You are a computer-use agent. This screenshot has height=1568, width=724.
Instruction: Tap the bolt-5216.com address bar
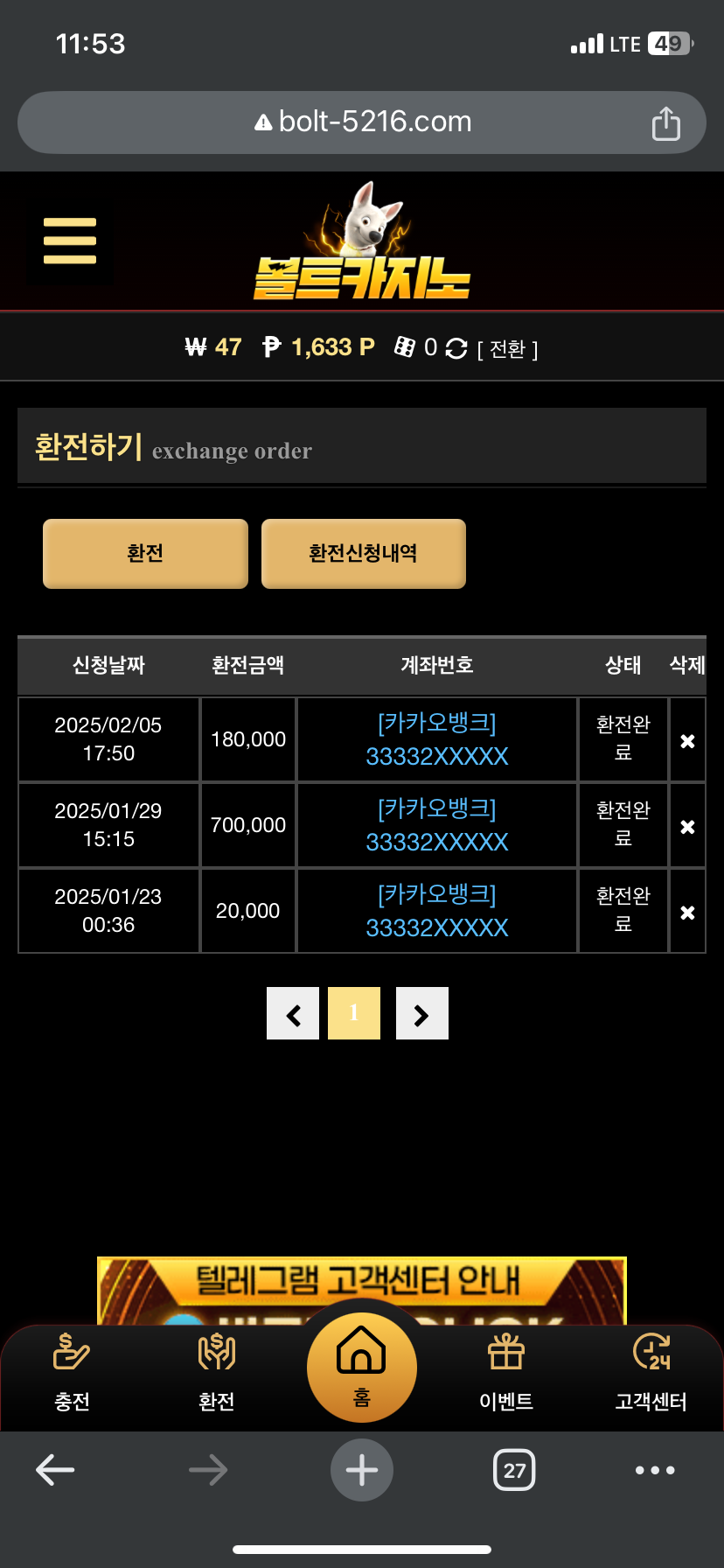pos(362,122)
